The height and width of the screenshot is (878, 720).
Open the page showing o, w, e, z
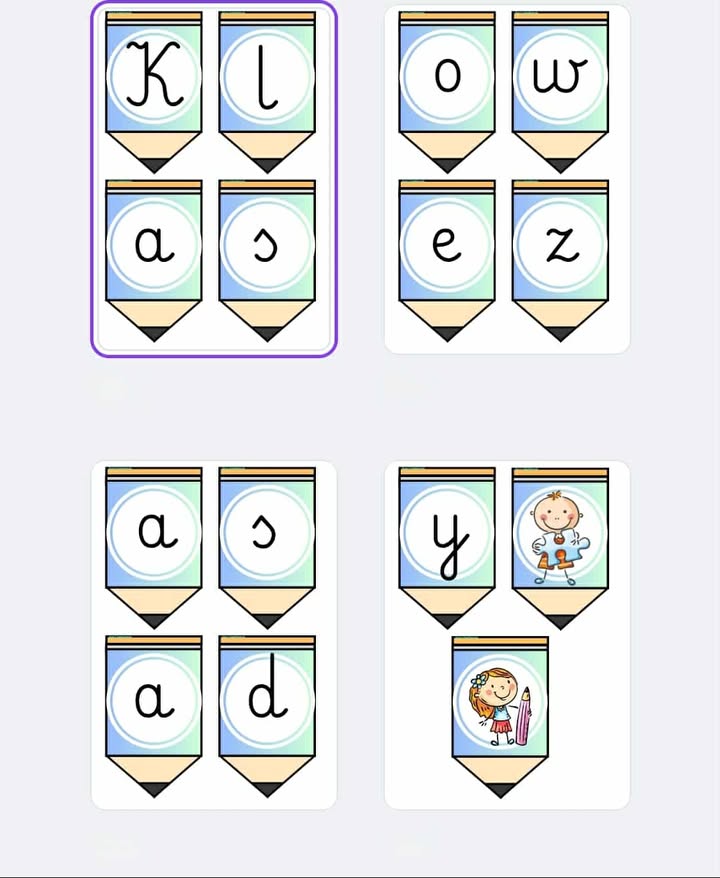507,179
